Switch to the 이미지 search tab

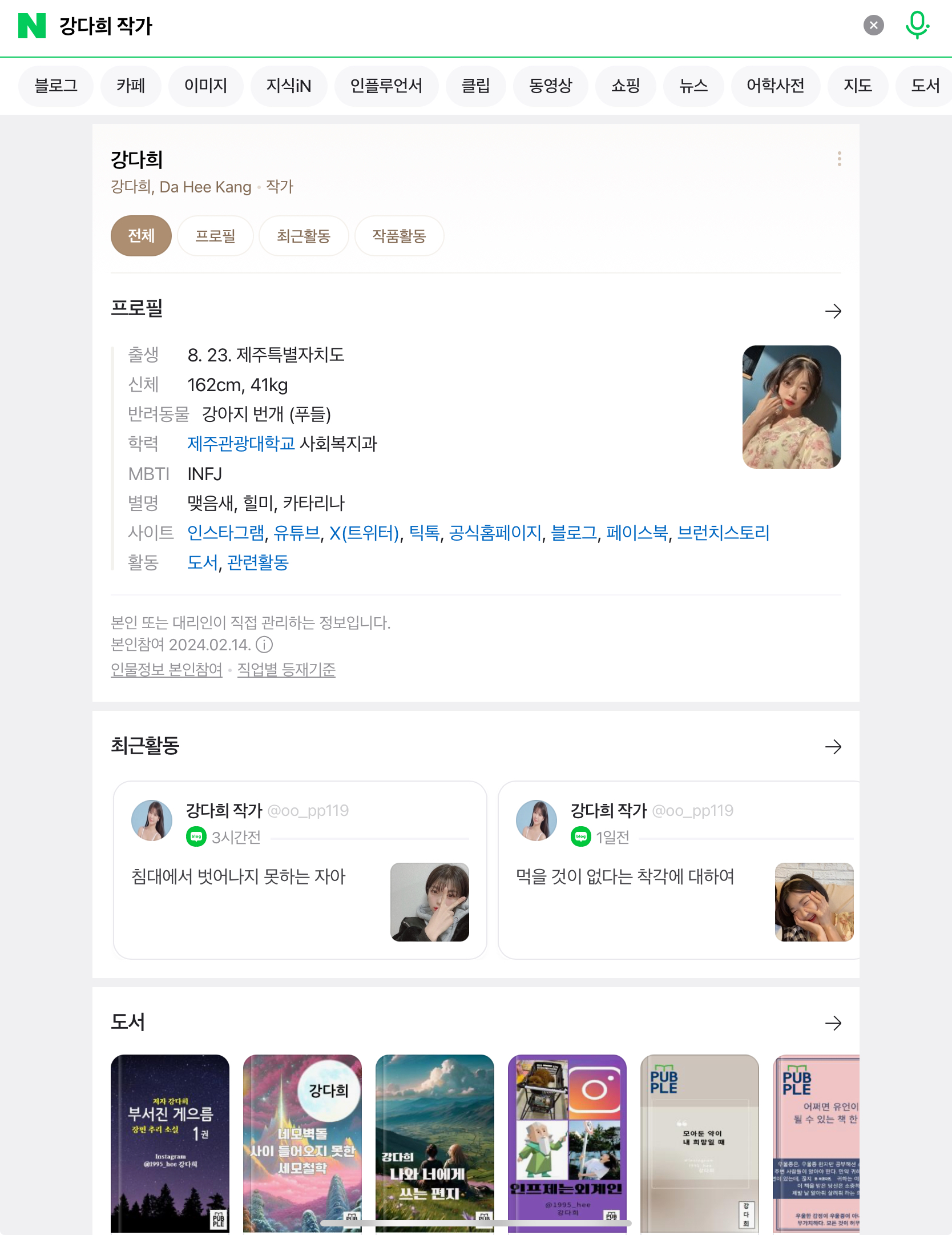(205, 86)
